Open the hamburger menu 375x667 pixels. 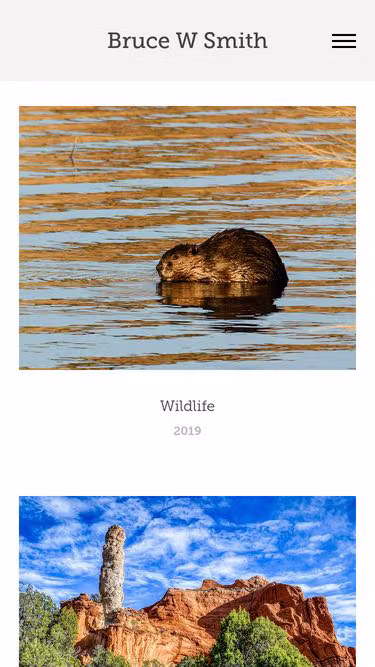(x=344, y=41)
